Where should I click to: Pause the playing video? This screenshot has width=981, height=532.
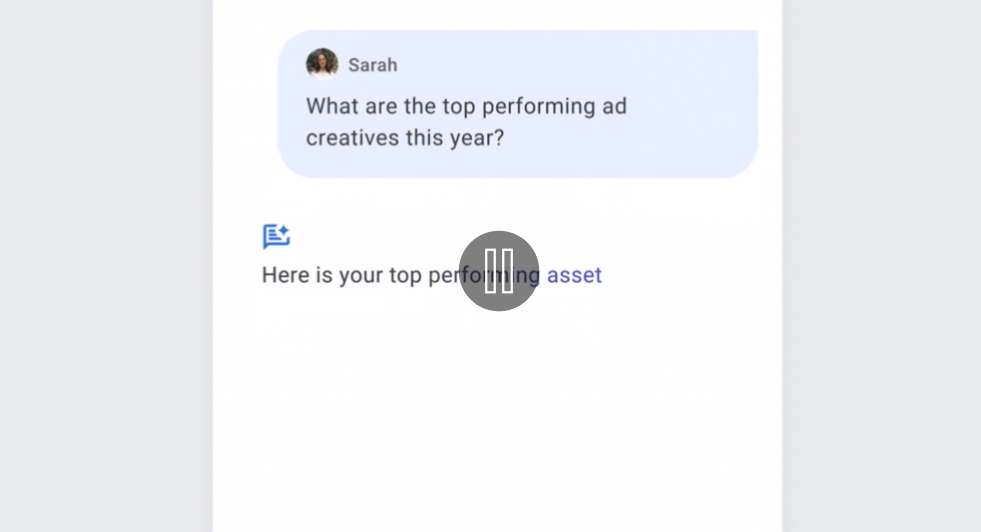[499, 271]
